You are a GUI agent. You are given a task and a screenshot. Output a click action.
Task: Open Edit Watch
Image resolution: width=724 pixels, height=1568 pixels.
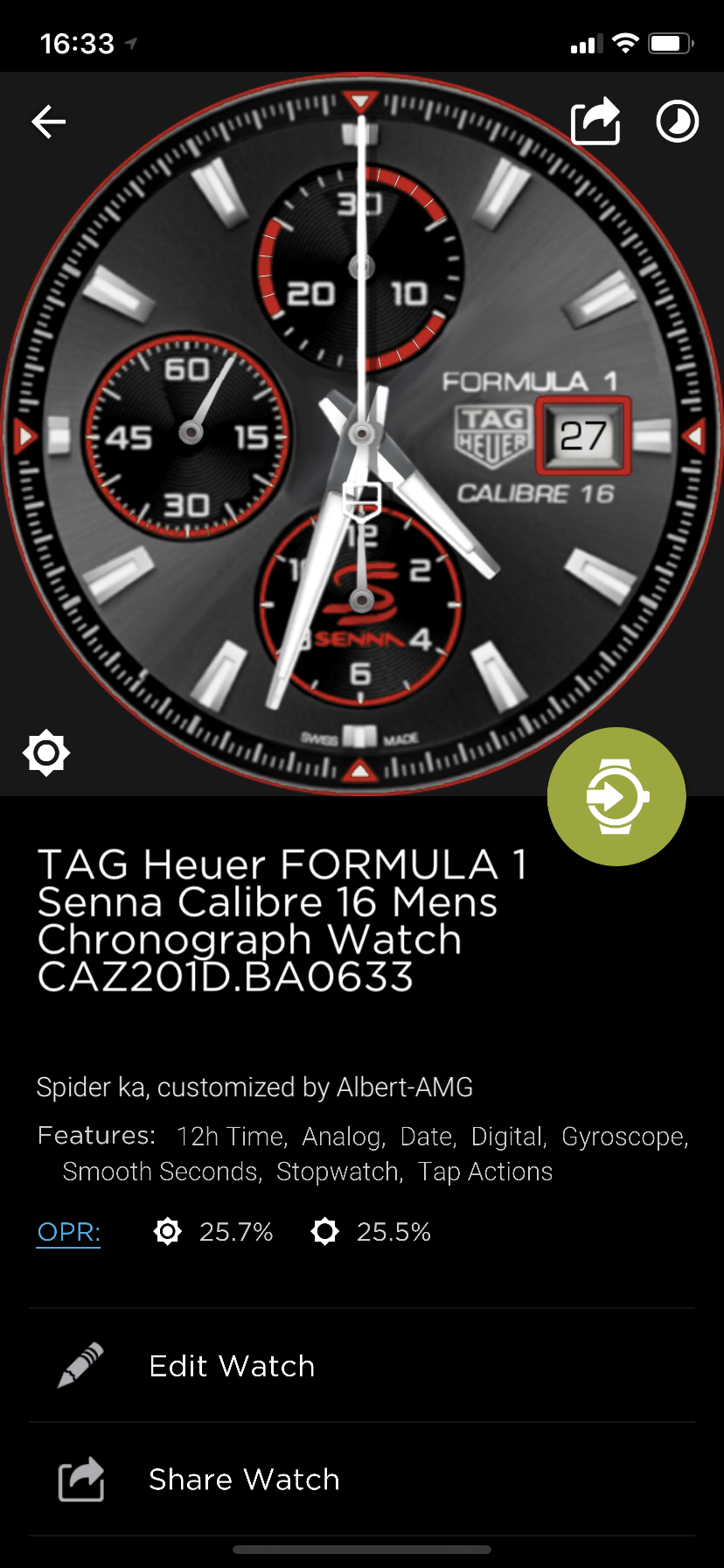362,1366
